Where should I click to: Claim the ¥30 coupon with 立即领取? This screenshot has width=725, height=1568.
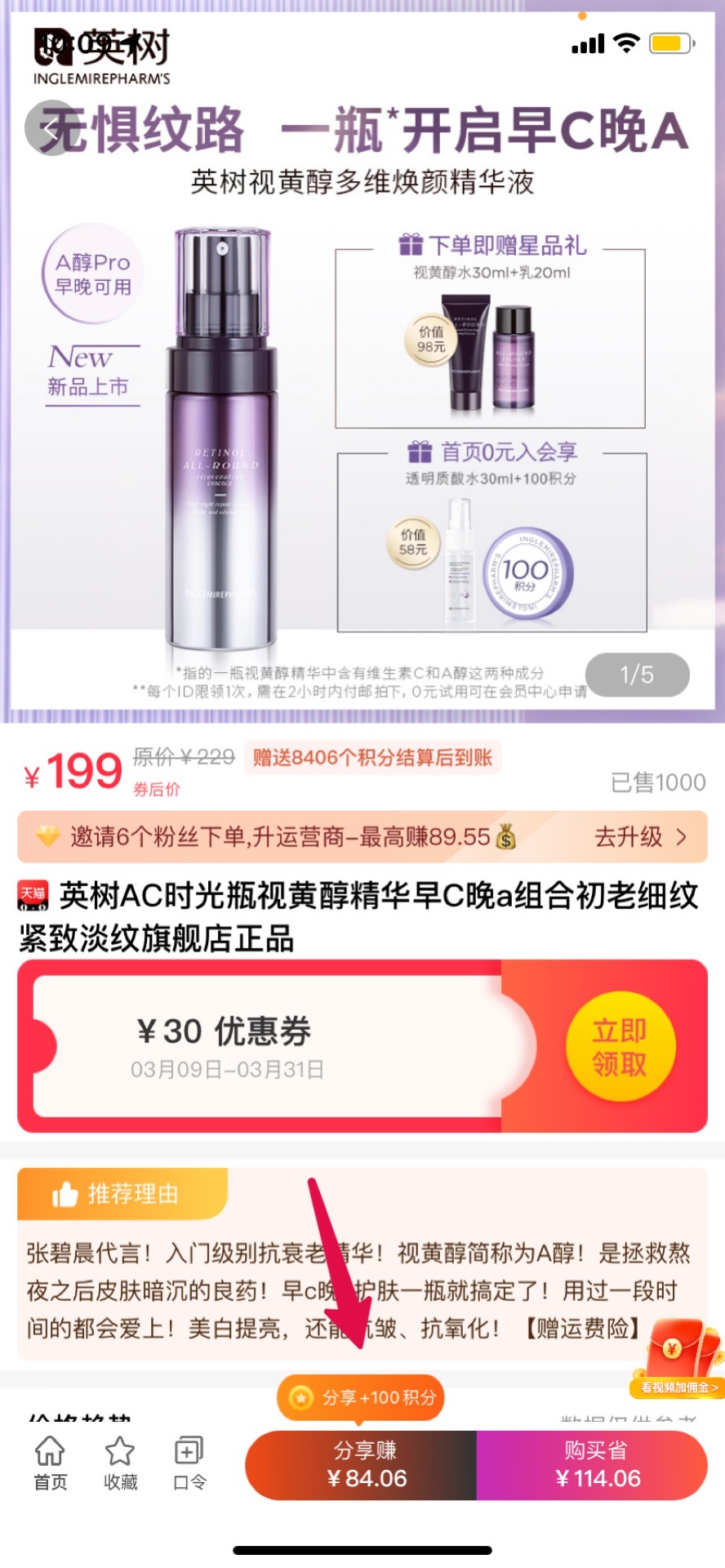click(x=620, y=1047)
